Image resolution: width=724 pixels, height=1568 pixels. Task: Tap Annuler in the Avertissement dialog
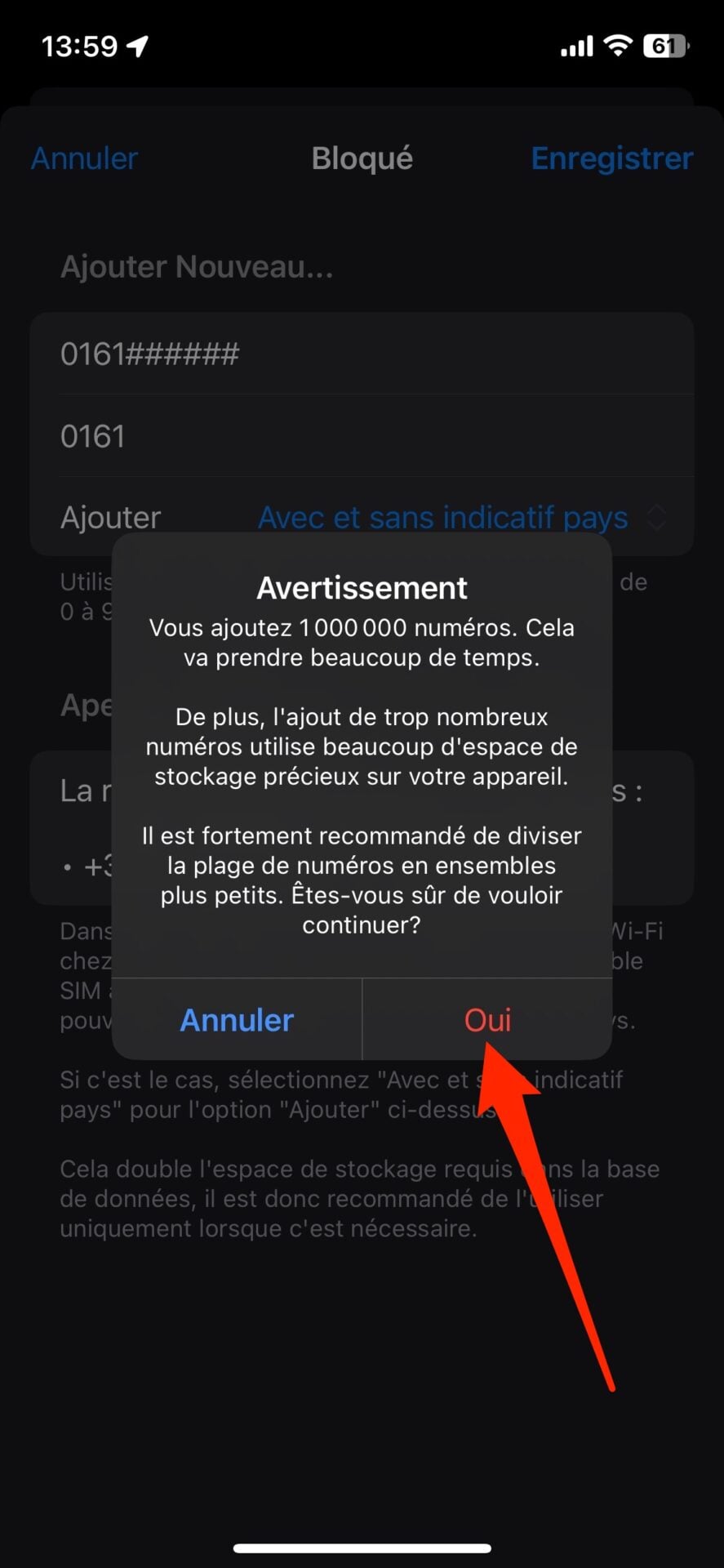click(237, 1019)
